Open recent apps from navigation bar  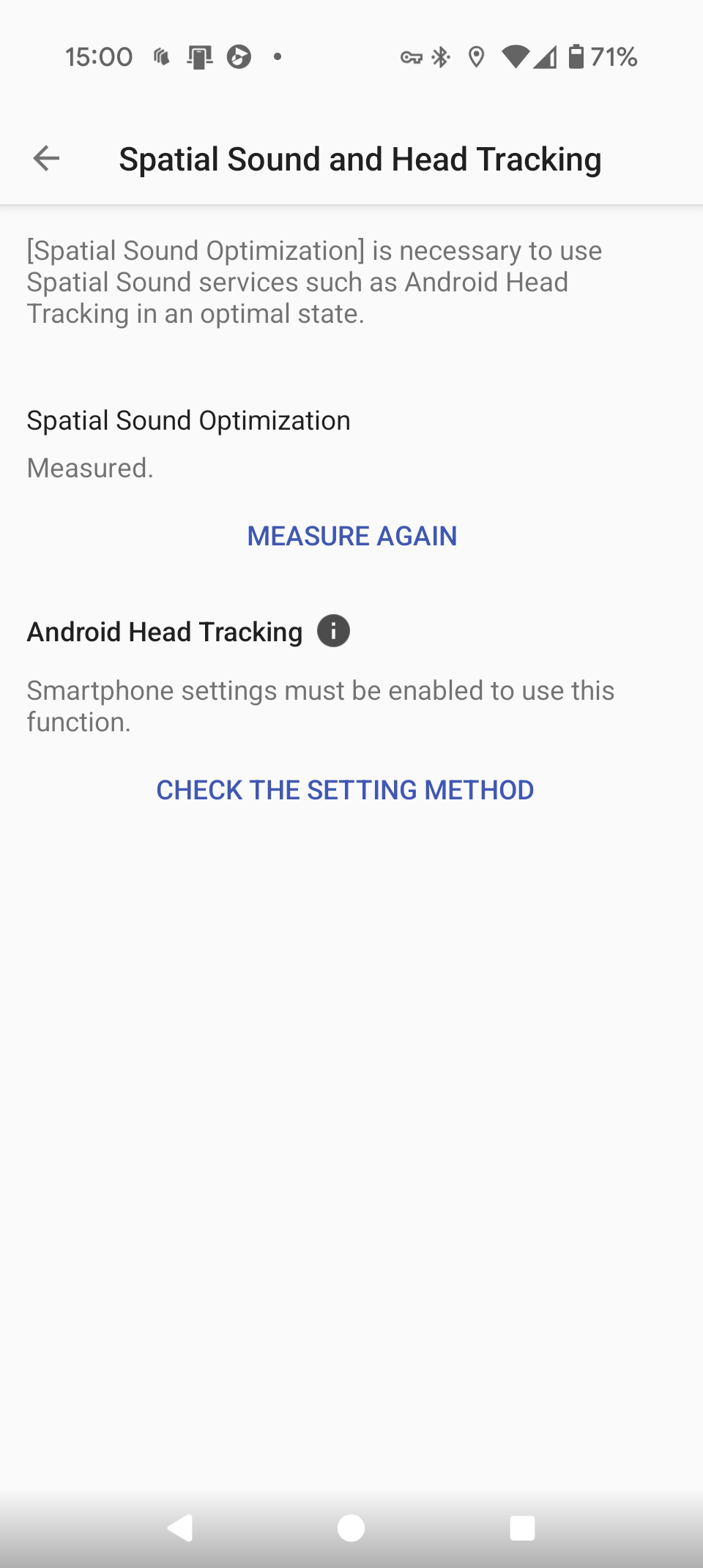click(x=522, y=1528)
